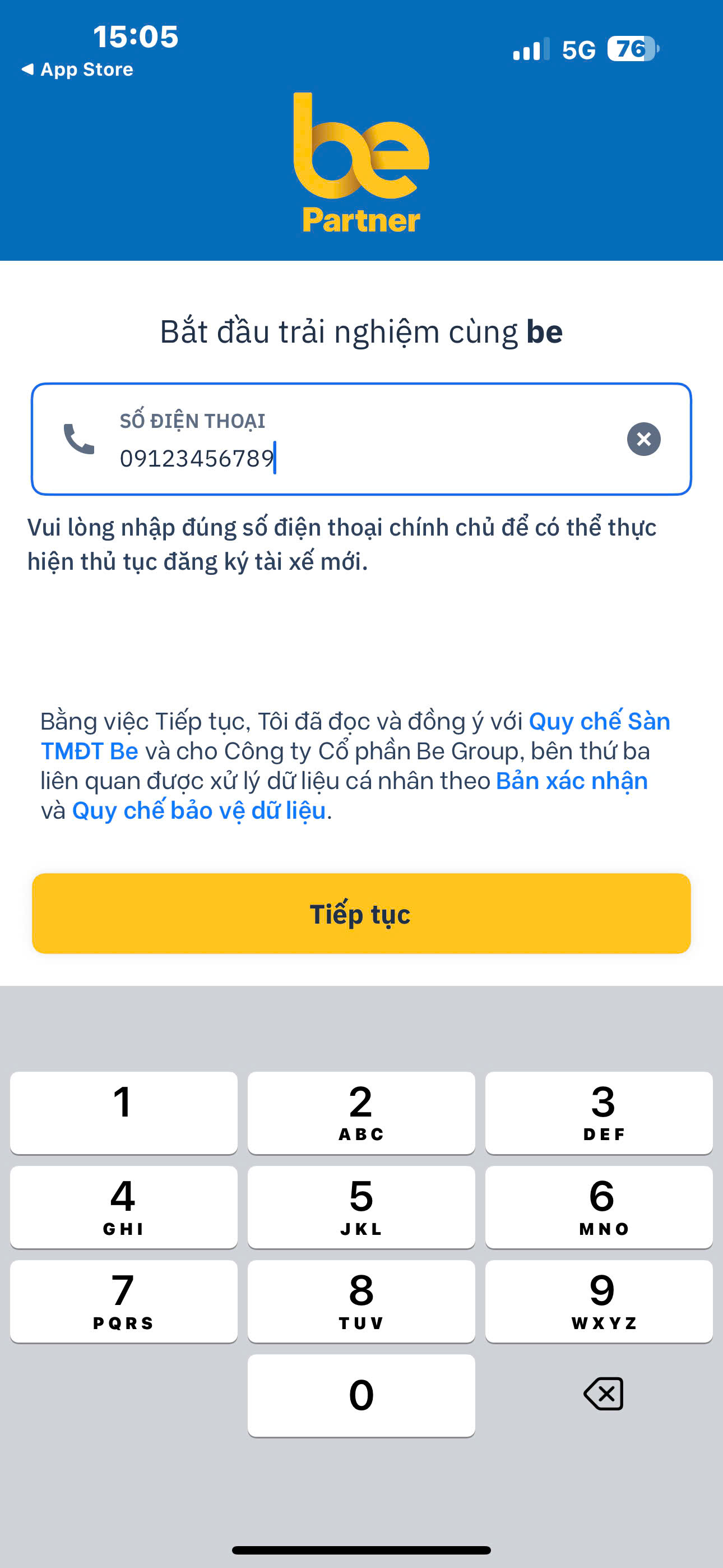Enter digit 5 on the keypad
The height and width of the screenshot is (1568, 723).
click(361, 1206)
